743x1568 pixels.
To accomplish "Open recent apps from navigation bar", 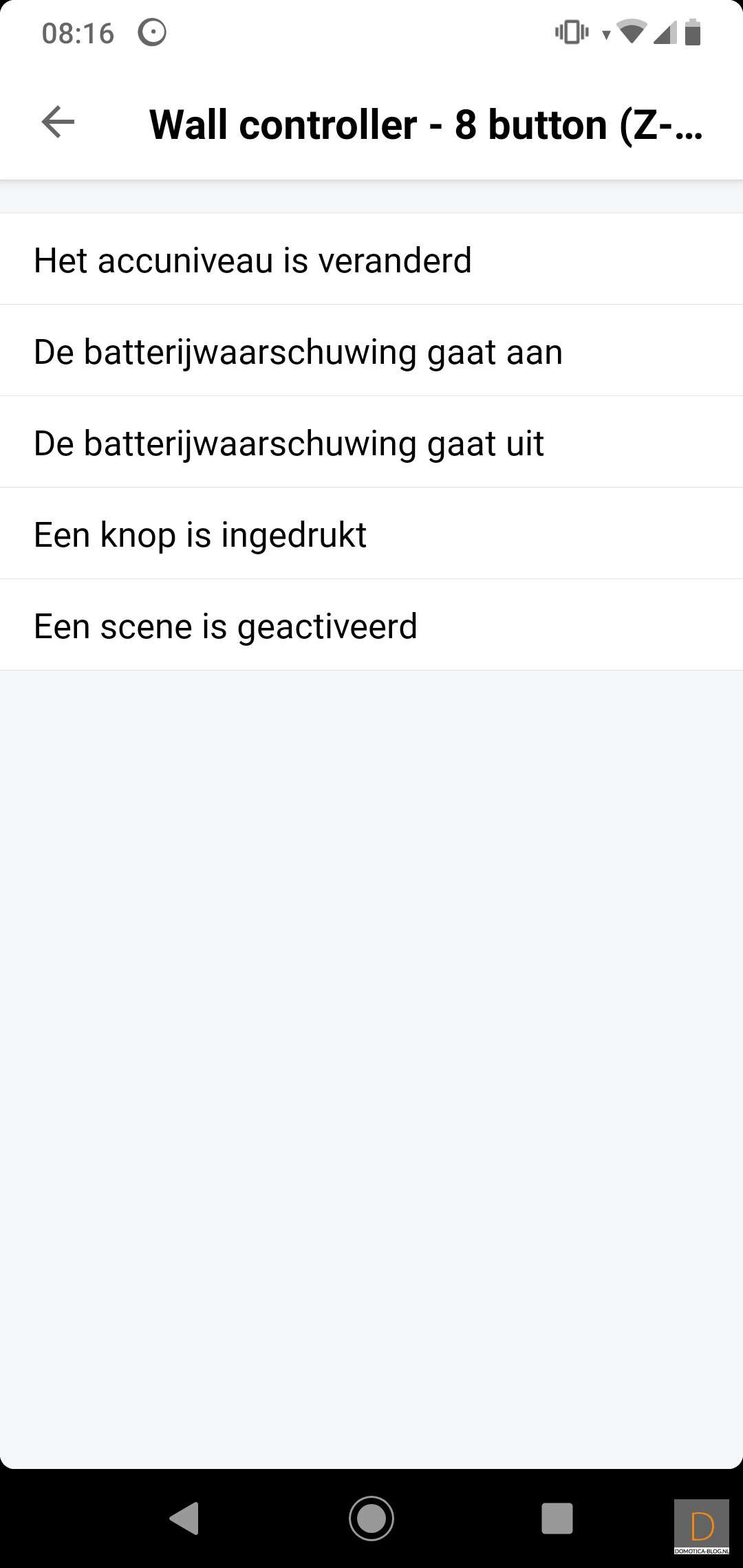I will tap(557, 1518).
